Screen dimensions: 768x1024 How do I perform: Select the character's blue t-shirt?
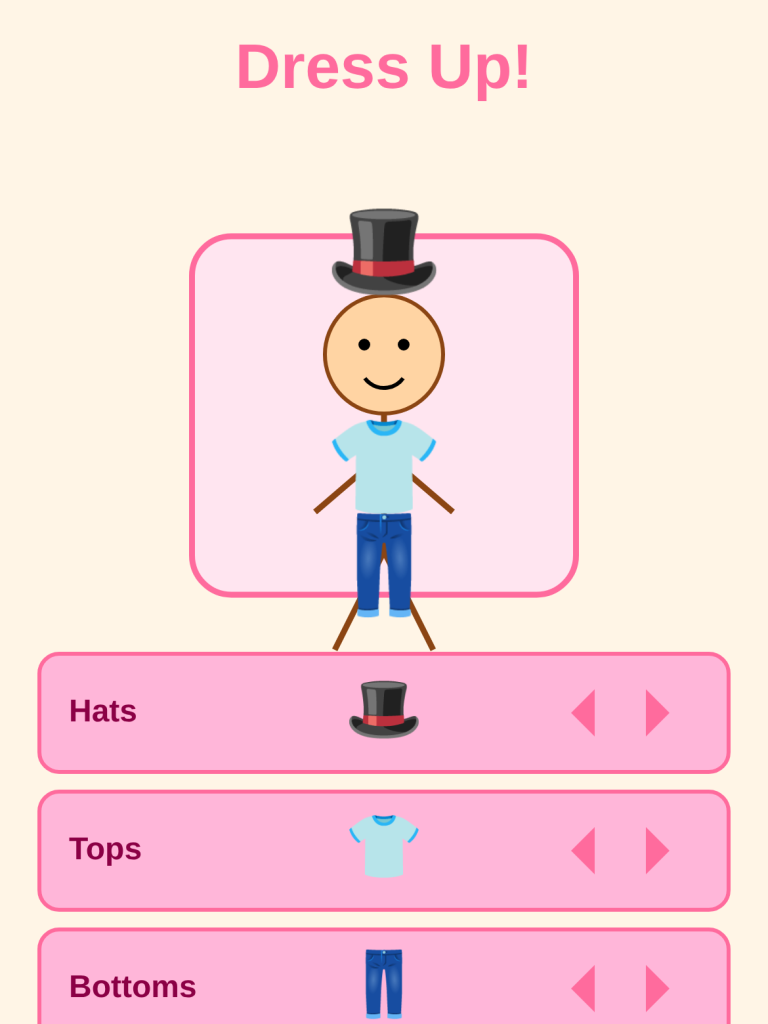pos(382,465)
